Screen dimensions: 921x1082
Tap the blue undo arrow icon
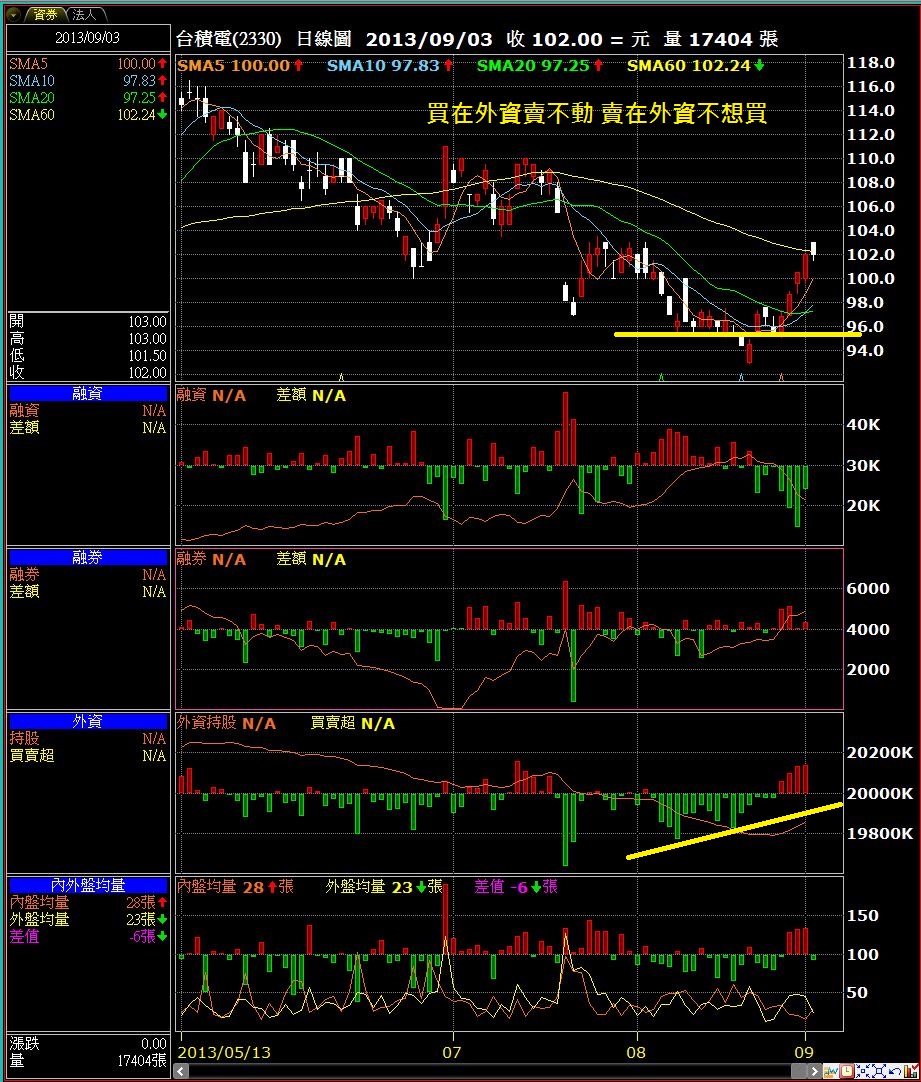tap(895, 1071)
